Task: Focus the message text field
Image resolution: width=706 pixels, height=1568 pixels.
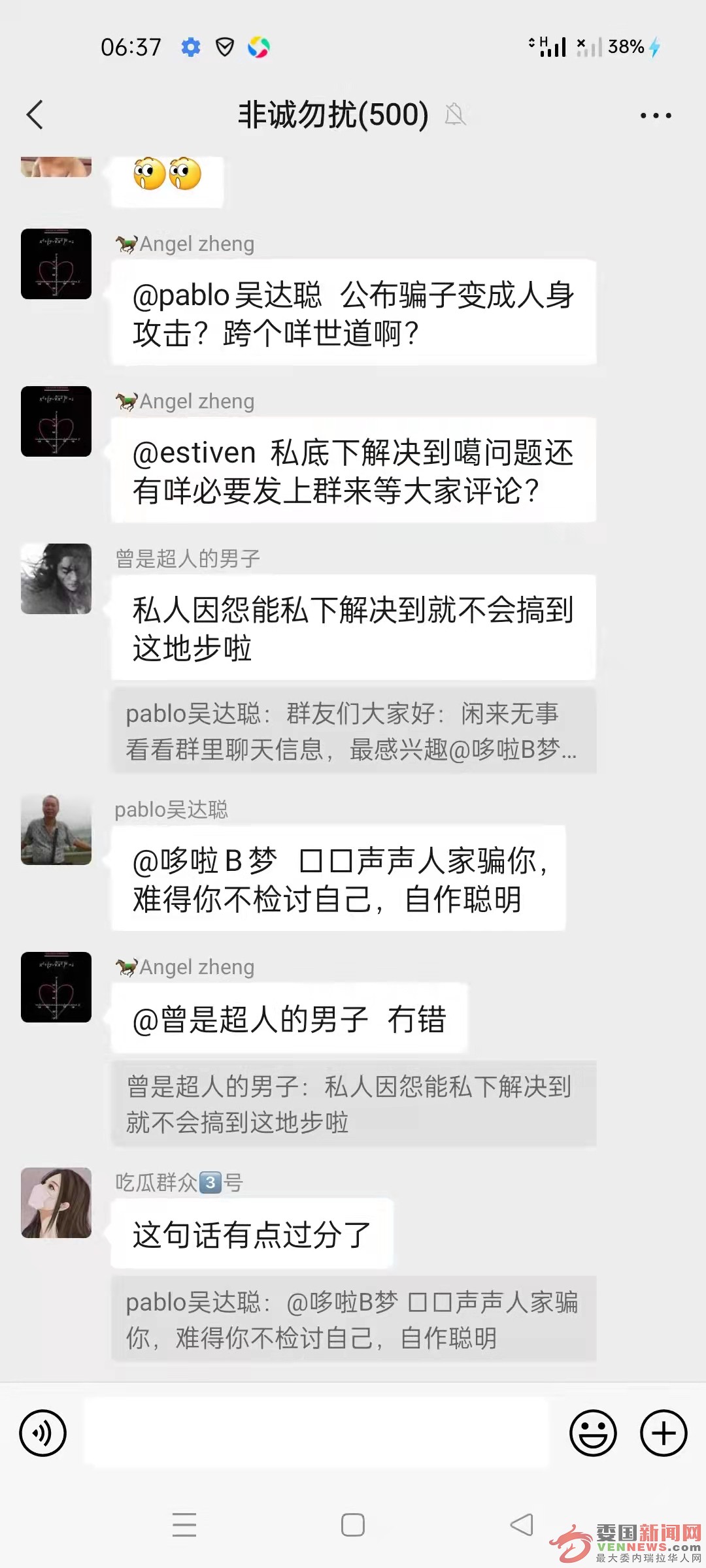Action: coord(316,1433)
